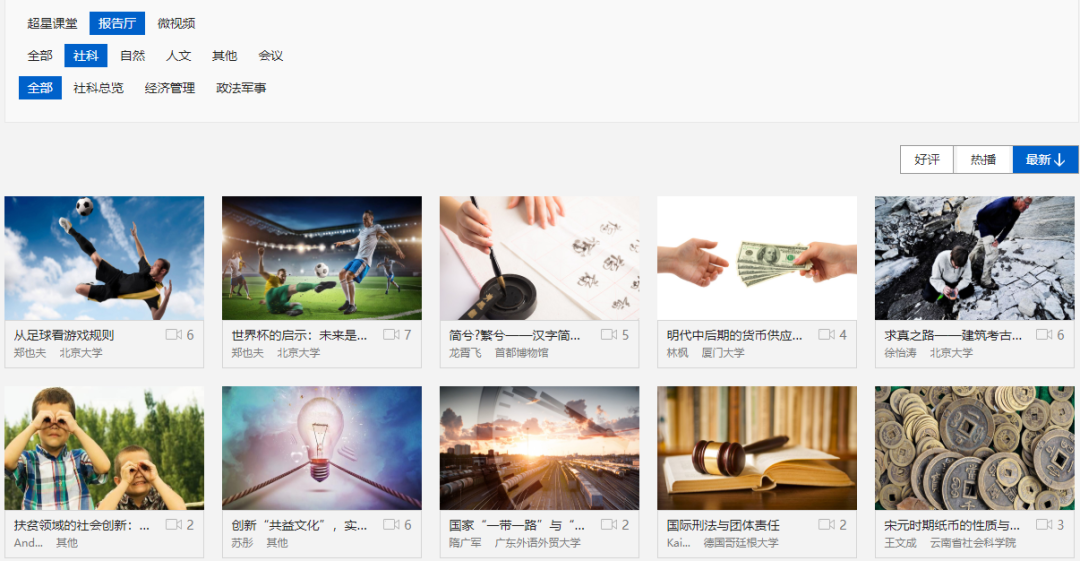Open the 创新"共益文化" lecture card
The height and width of the screenshot is (561, 1080).
tap(321, 448)
